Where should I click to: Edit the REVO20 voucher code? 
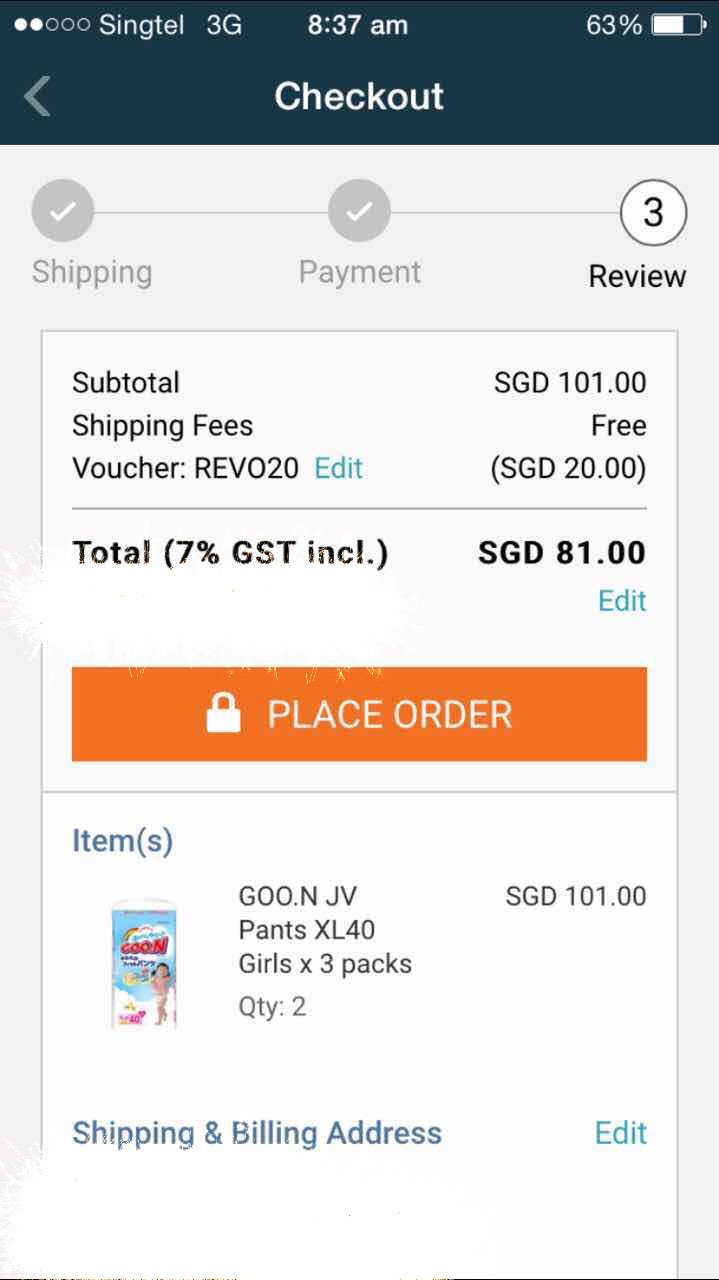coord(338,468)
